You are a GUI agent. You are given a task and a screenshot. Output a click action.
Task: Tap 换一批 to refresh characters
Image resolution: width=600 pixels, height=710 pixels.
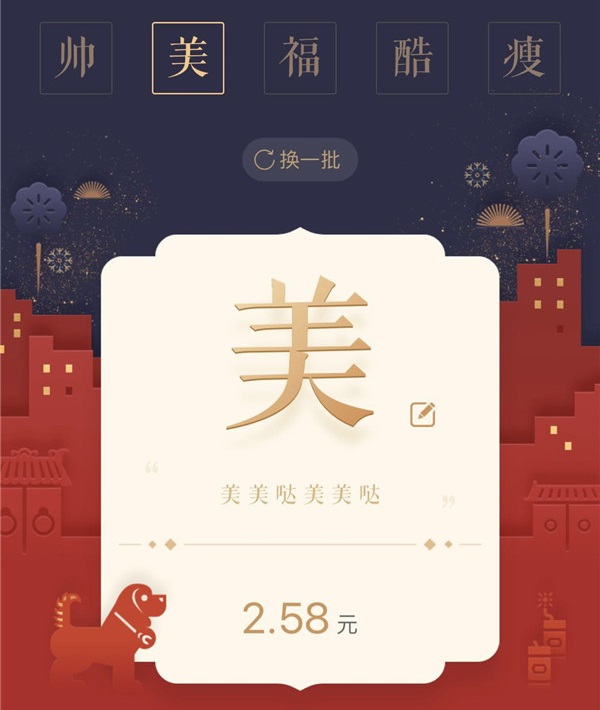pos(300,160)
